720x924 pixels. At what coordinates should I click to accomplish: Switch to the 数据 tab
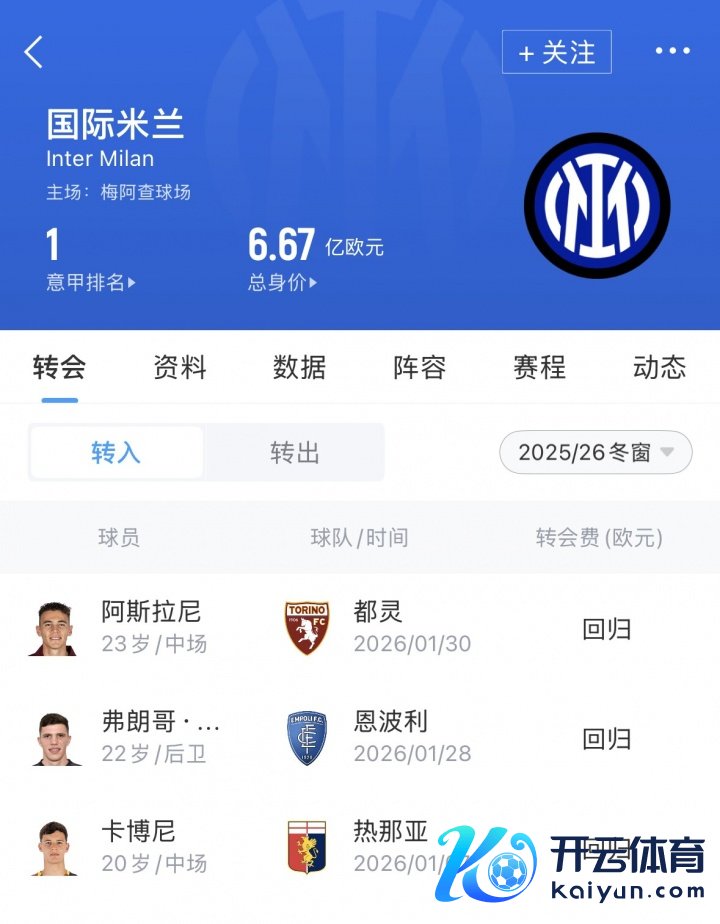(300, 367)
